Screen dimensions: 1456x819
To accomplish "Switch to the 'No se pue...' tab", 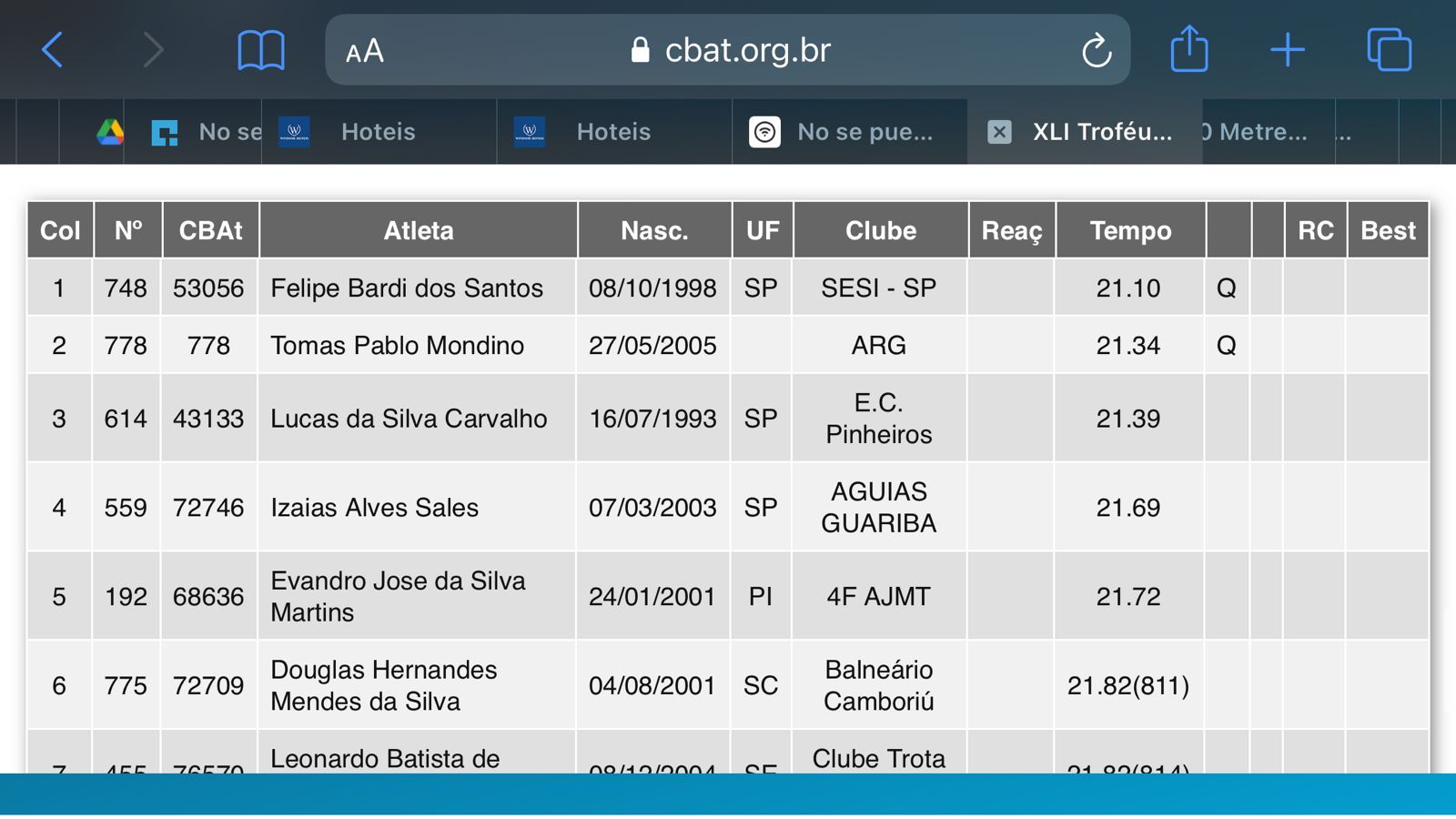I will [x=864, y=132].
